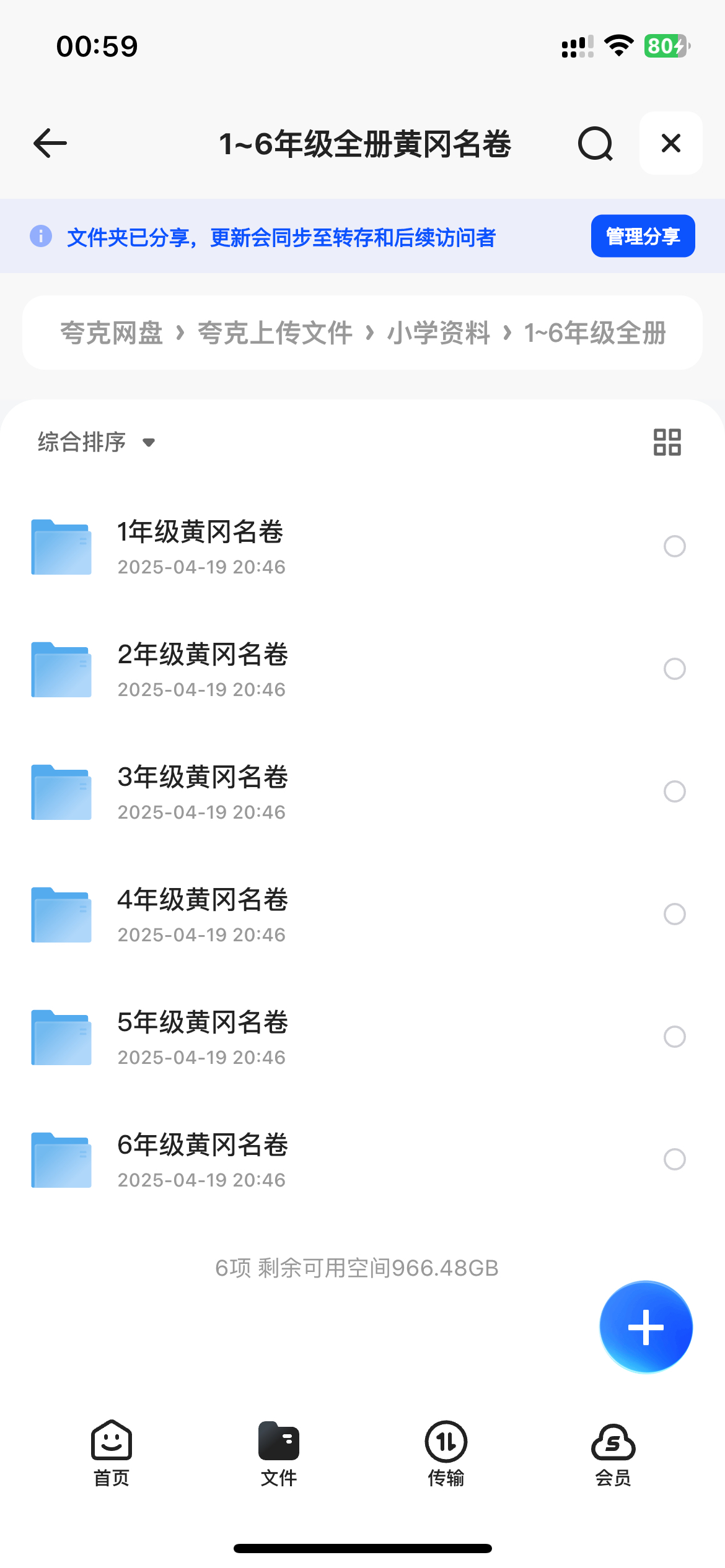The height and width of the screenshot is (1568, 725).
Task: Open search in this folder
Action: 595,143
